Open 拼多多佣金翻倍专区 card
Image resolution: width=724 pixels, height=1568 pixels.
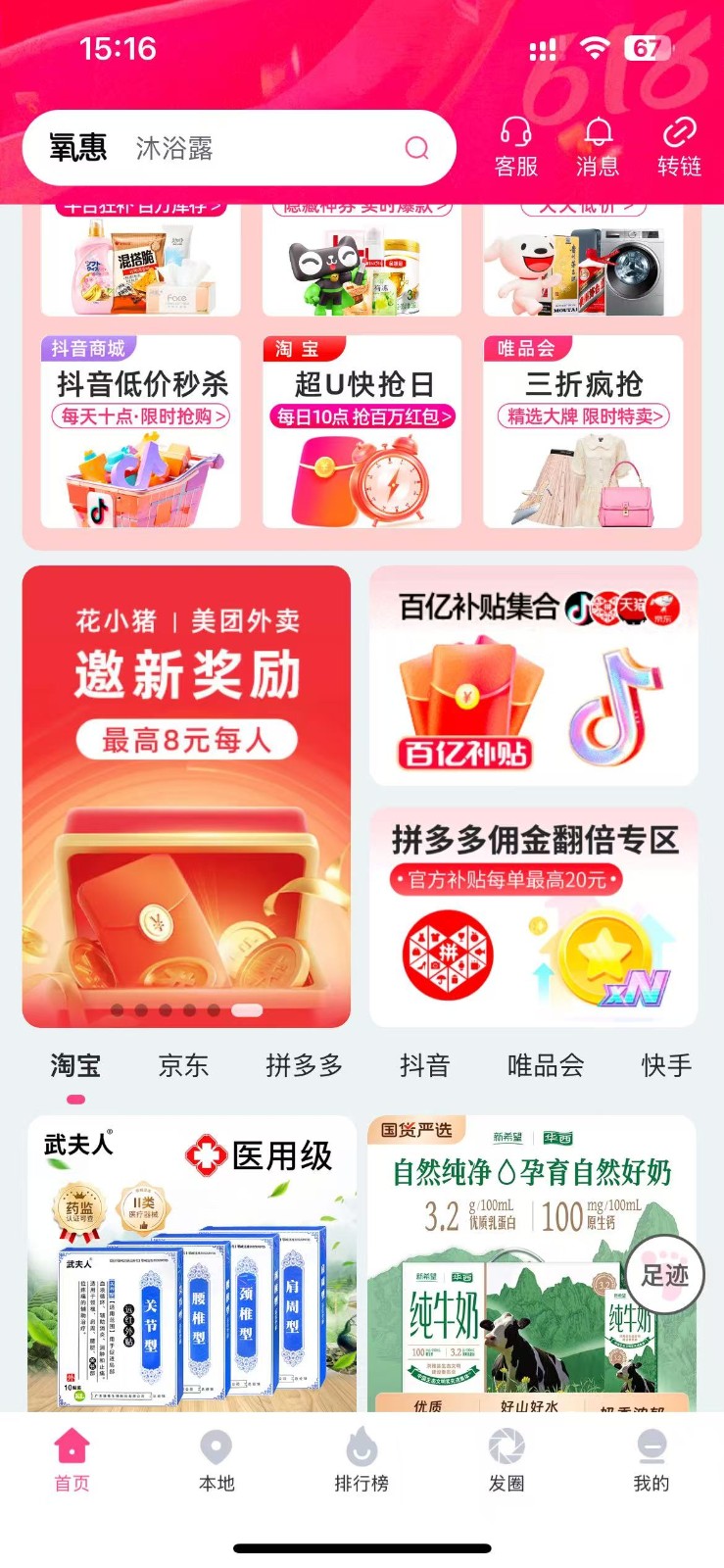coord(533,916)
